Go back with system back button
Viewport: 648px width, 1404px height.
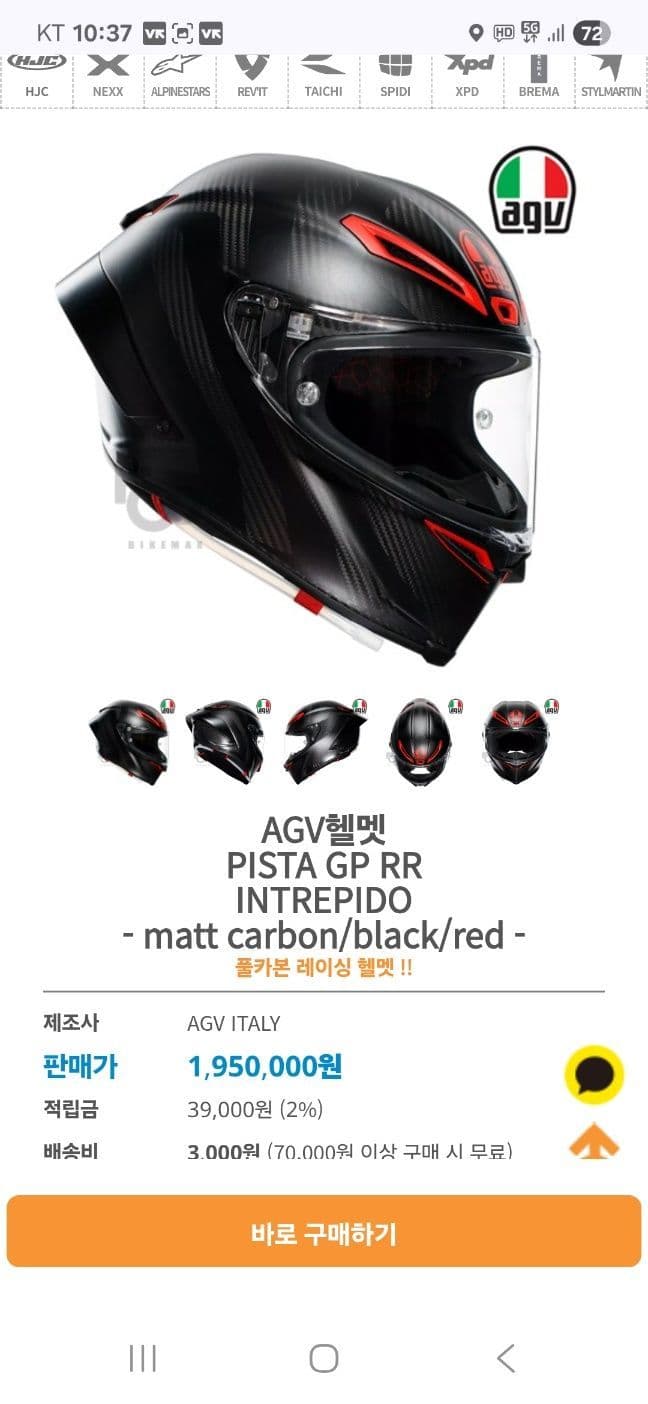[506, 1358]
